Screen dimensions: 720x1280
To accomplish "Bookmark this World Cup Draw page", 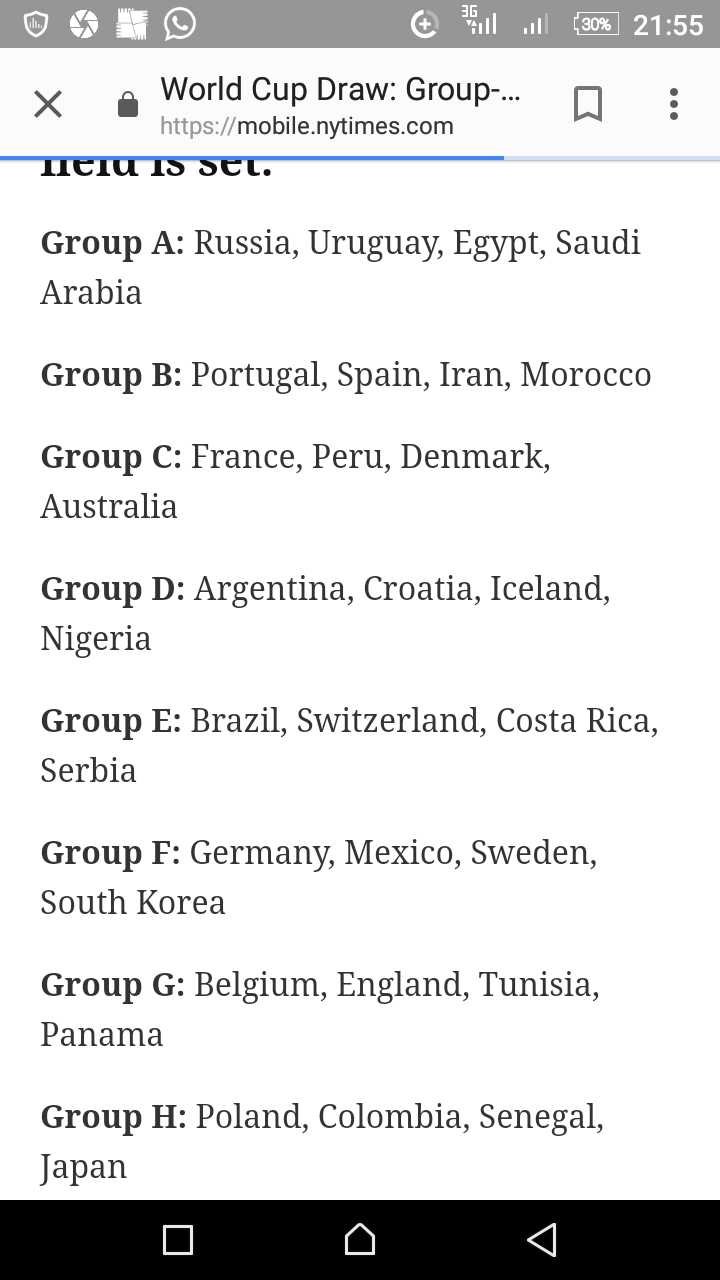I will pyautogui.click(x=588, y=104).
